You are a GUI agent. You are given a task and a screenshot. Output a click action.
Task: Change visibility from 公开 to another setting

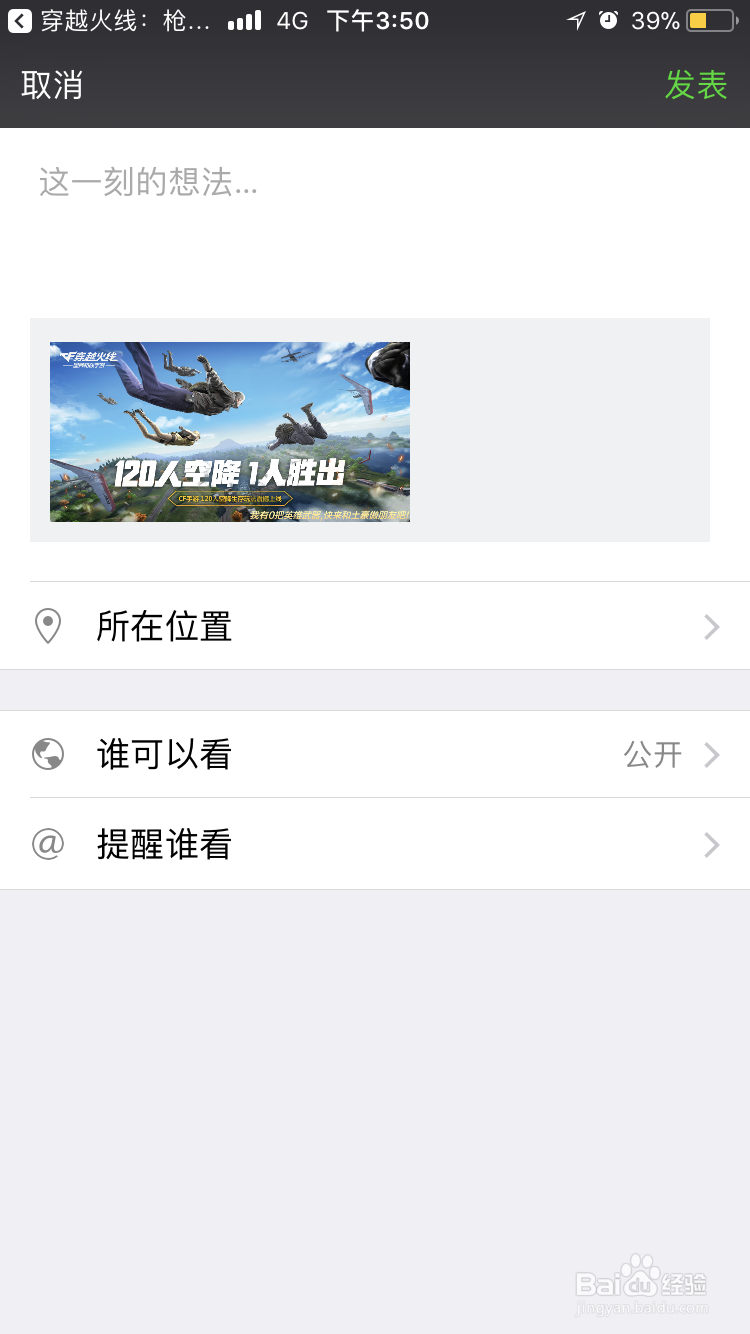coord(654,755)
